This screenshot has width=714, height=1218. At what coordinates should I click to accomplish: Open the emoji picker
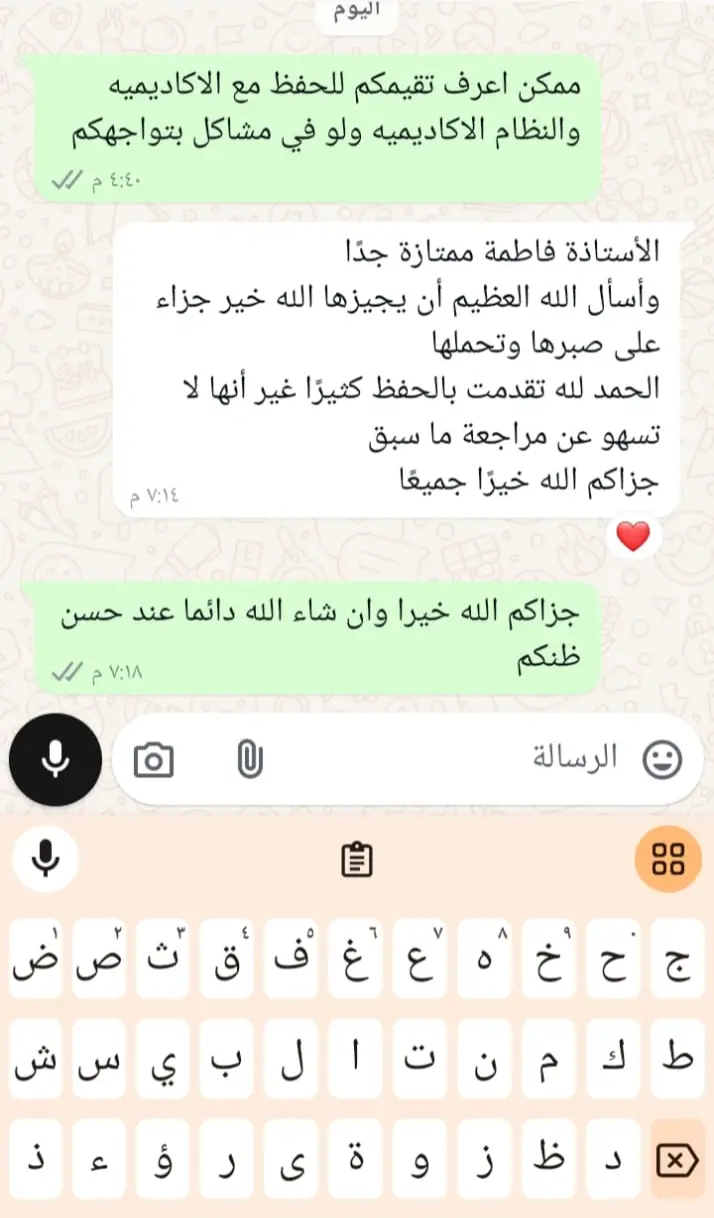(662, 760)
